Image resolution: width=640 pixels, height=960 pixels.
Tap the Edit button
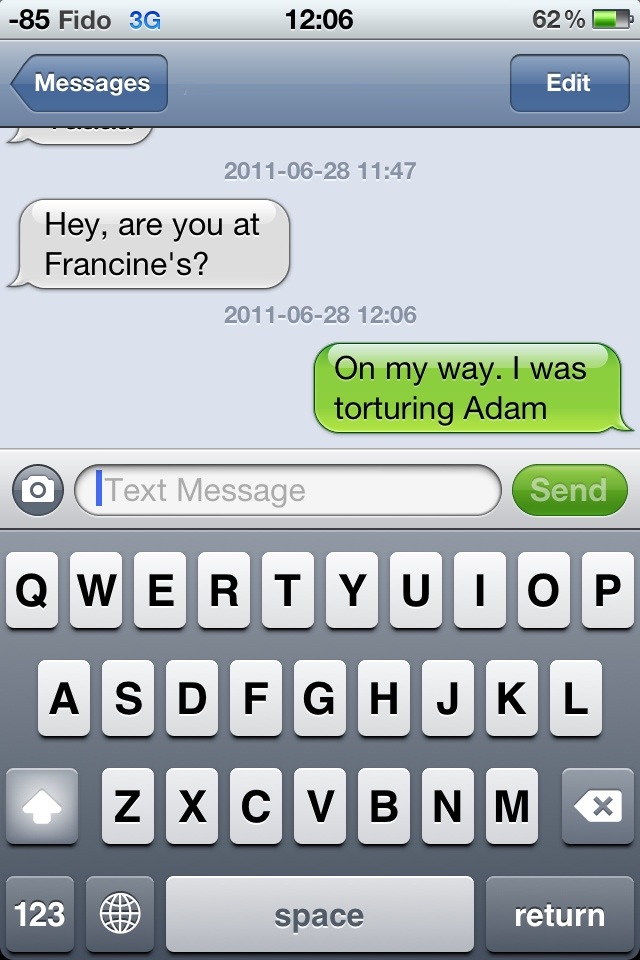pos(568,83)
